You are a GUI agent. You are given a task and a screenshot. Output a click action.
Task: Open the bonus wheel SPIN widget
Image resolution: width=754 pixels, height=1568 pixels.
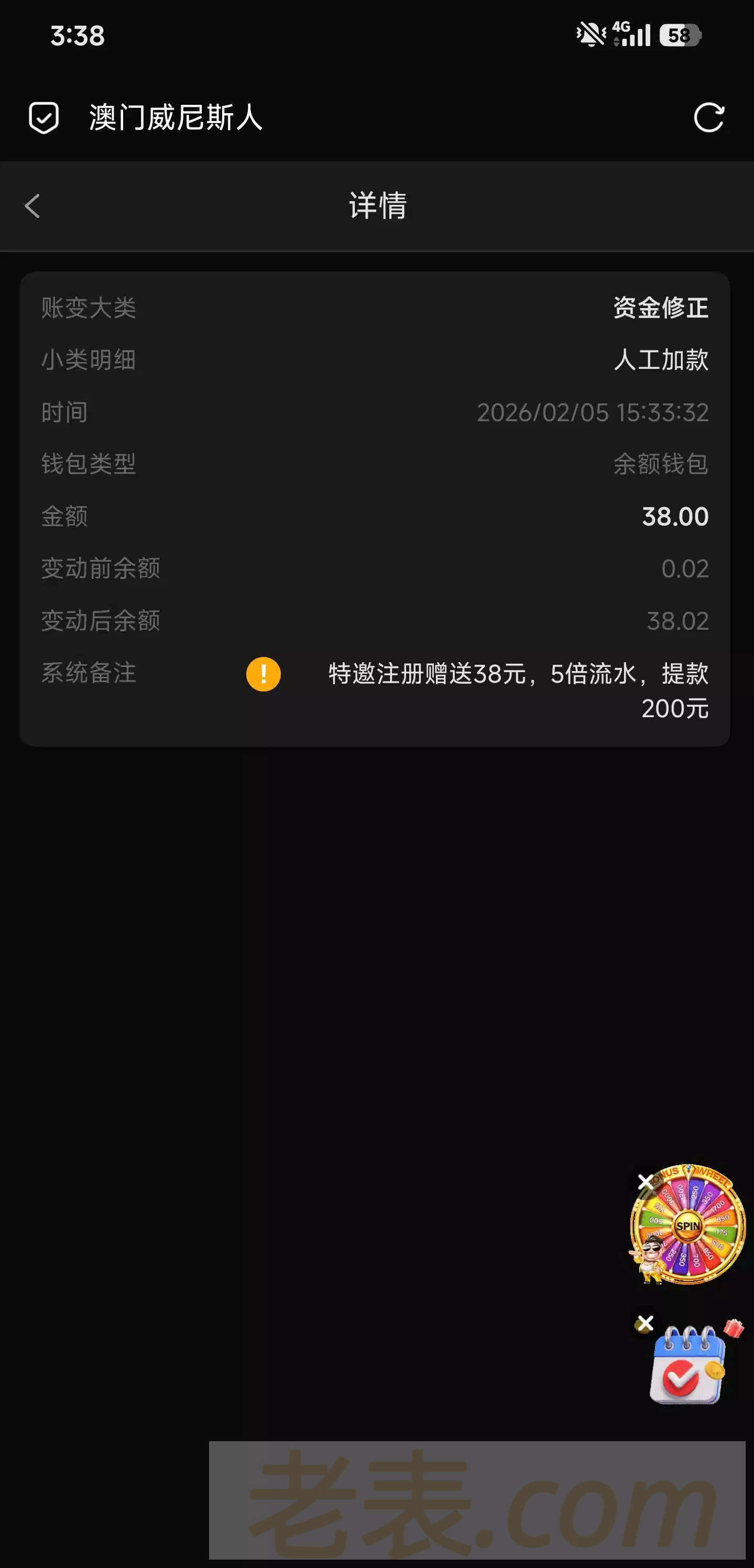[x=689, y=1225]
